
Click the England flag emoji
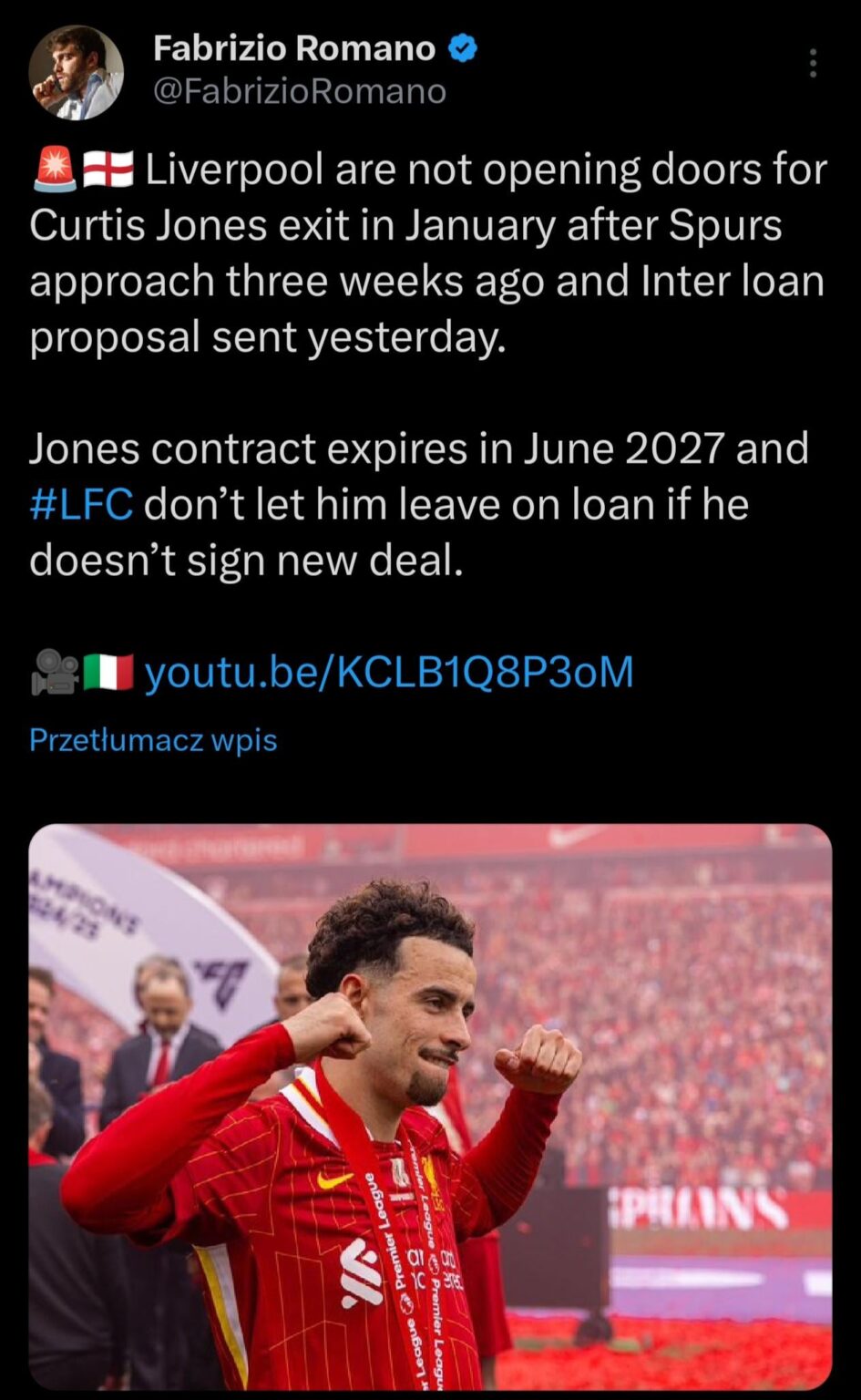coord(107,166)
